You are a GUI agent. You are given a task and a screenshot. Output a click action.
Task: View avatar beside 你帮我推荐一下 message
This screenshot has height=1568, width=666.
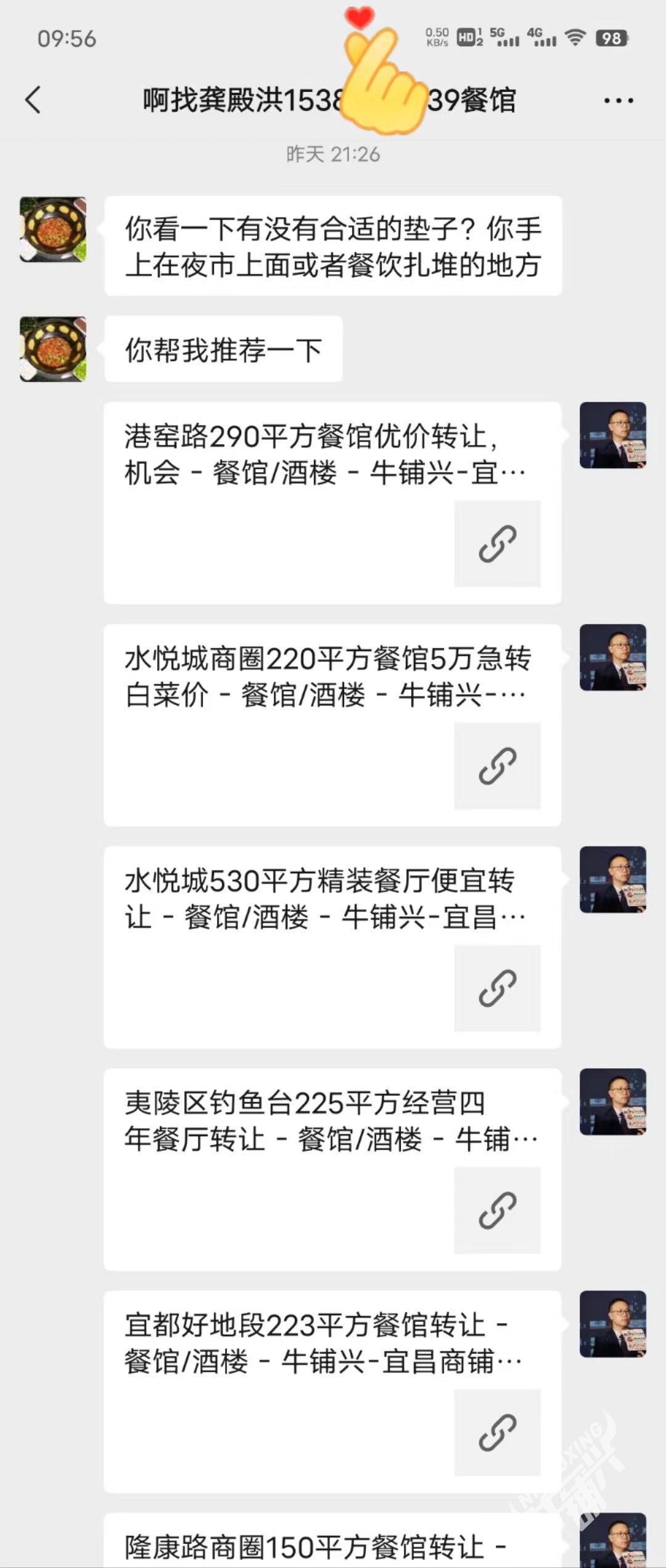53,349
